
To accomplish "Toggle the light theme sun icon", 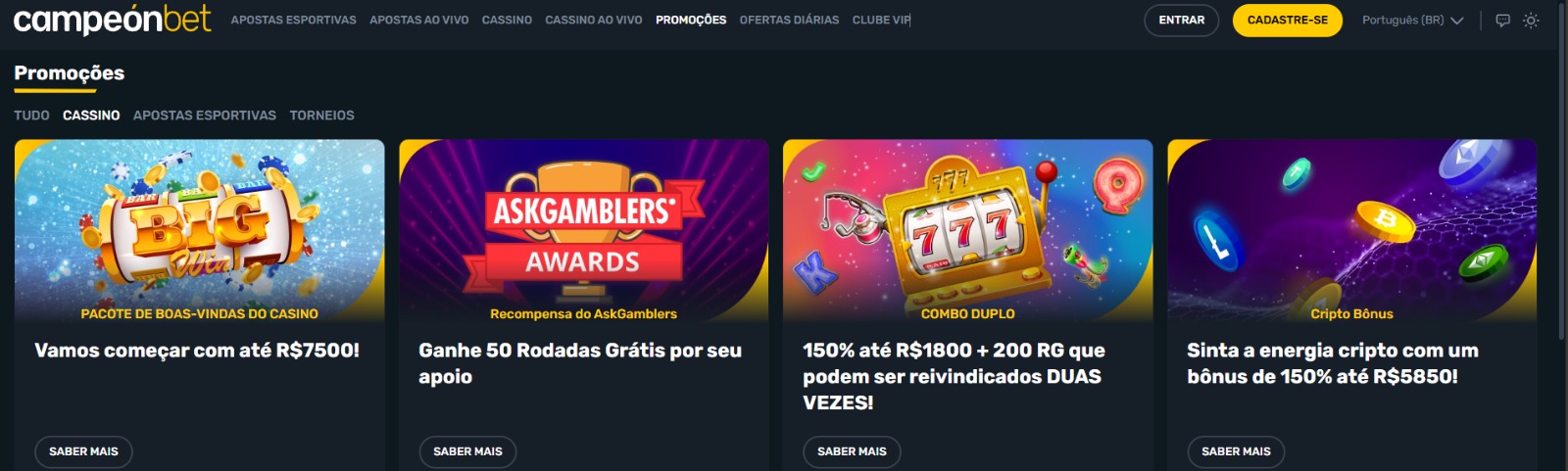I will 1531,20.
